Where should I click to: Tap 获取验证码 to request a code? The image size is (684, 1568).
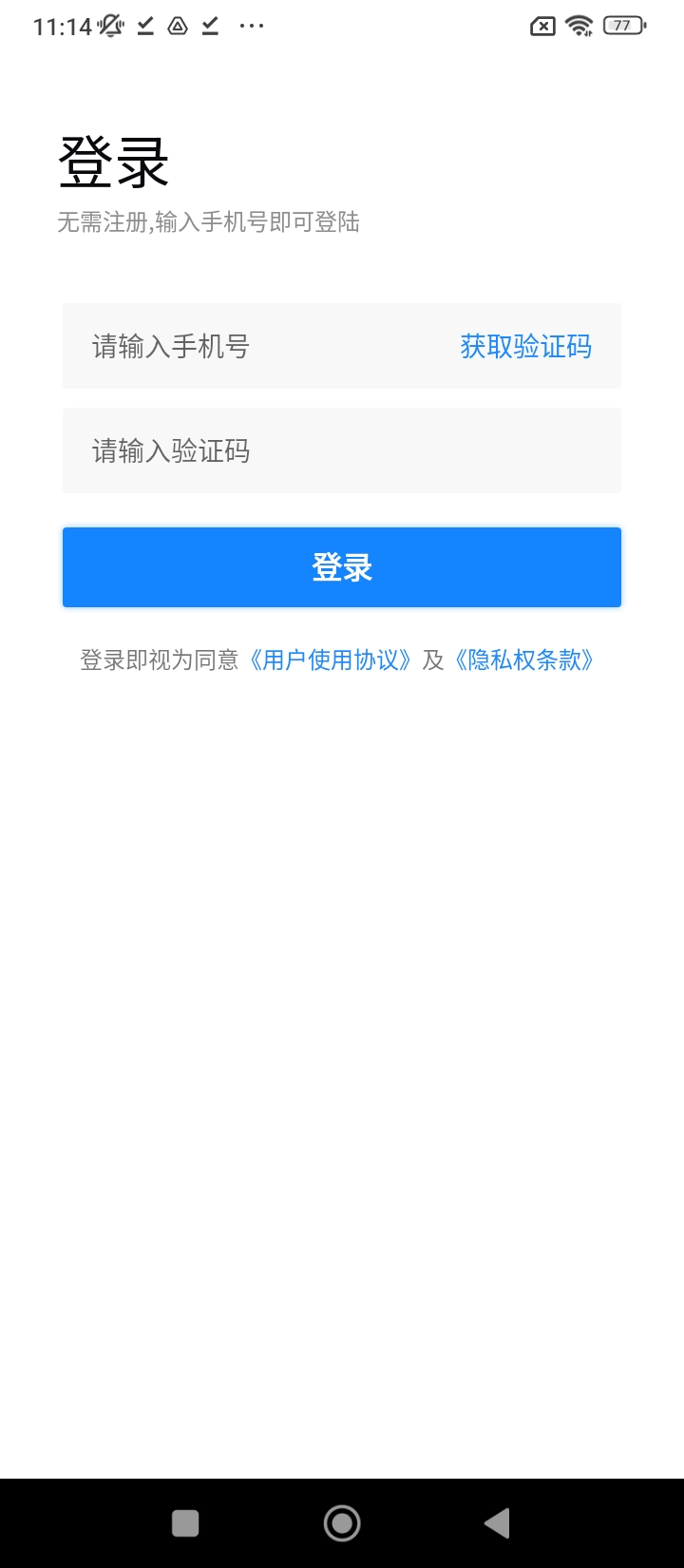tap(525, 347)
